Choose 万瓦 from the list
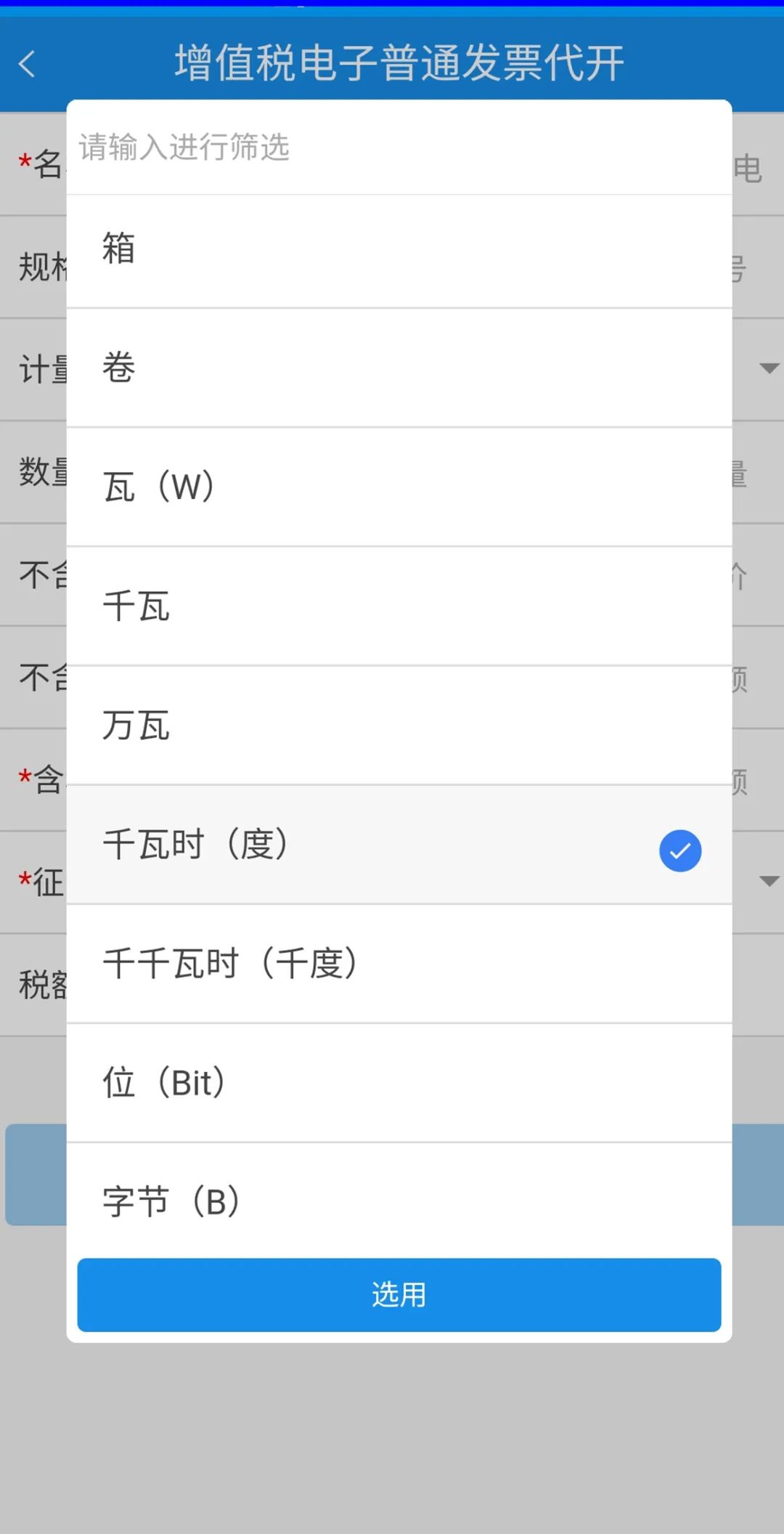The image size is (784, 1534). 399,725
